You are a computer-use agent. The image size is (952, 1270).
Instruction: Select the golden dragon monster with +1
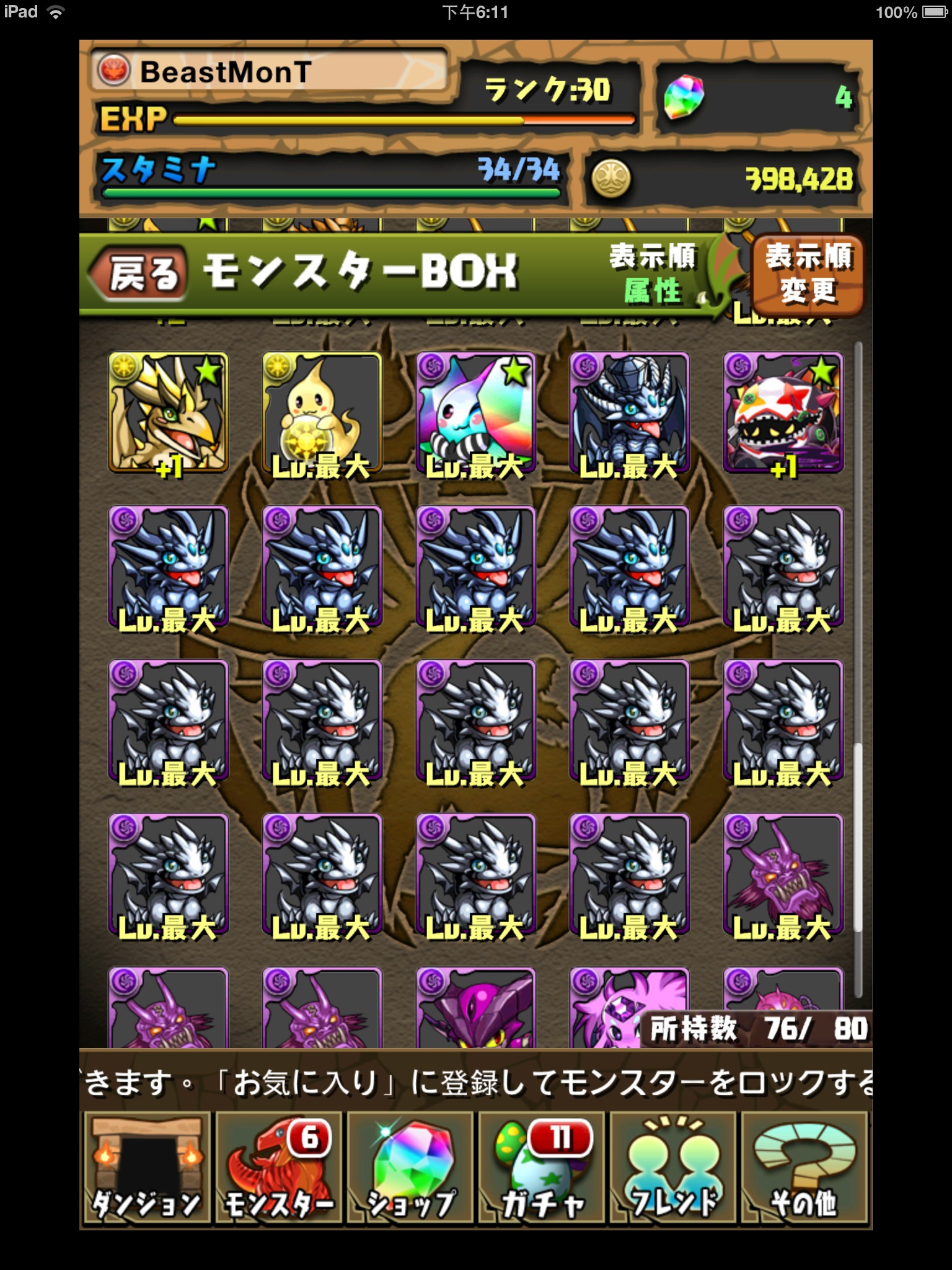(169, 413)
